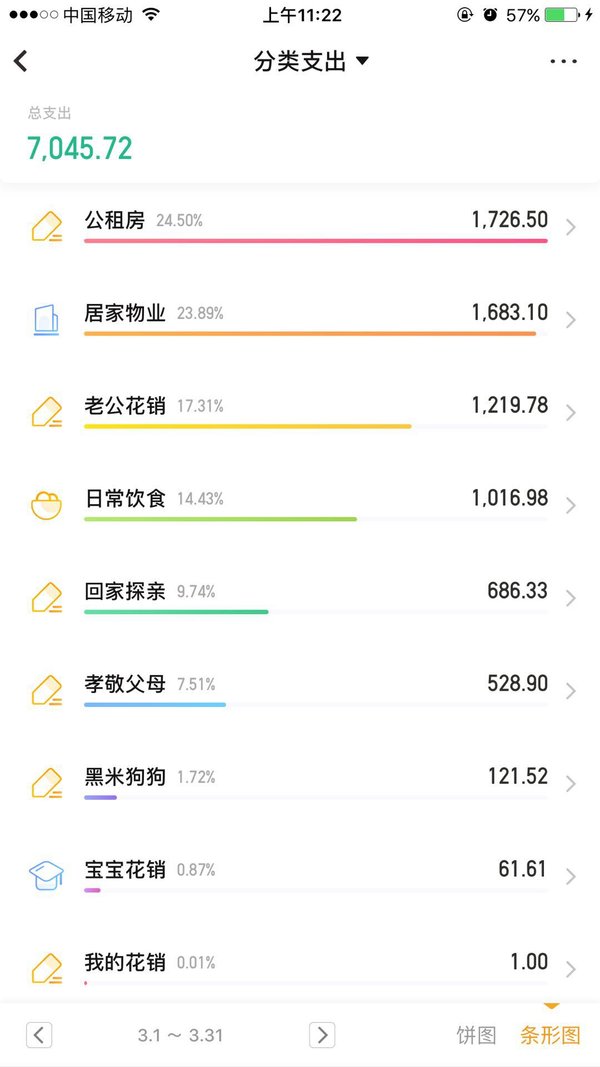
Task: Open the 宝宝花销 category
Action: (300, 876)
